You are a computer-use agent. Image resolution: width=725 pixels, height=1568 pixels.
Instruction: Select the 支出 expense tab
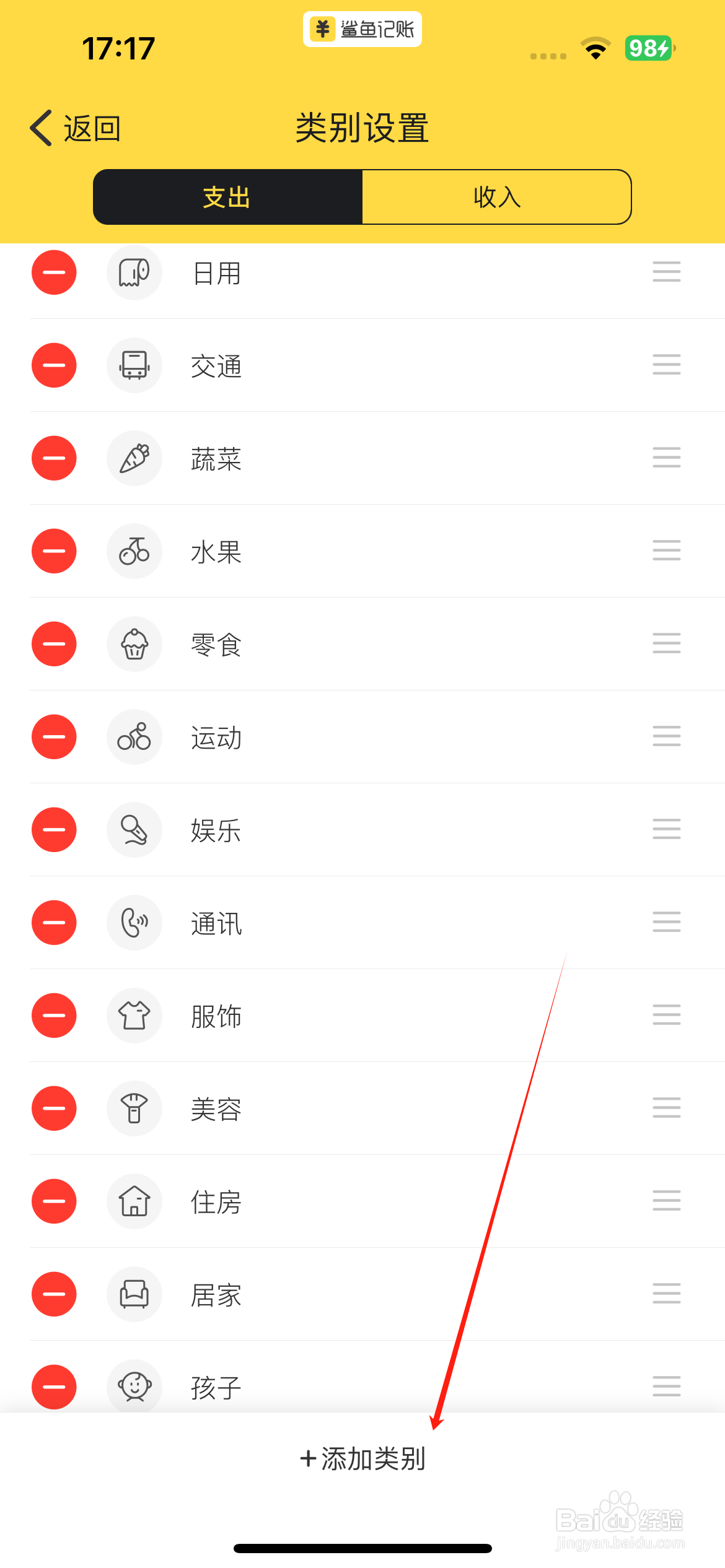[x=226, y=197]
